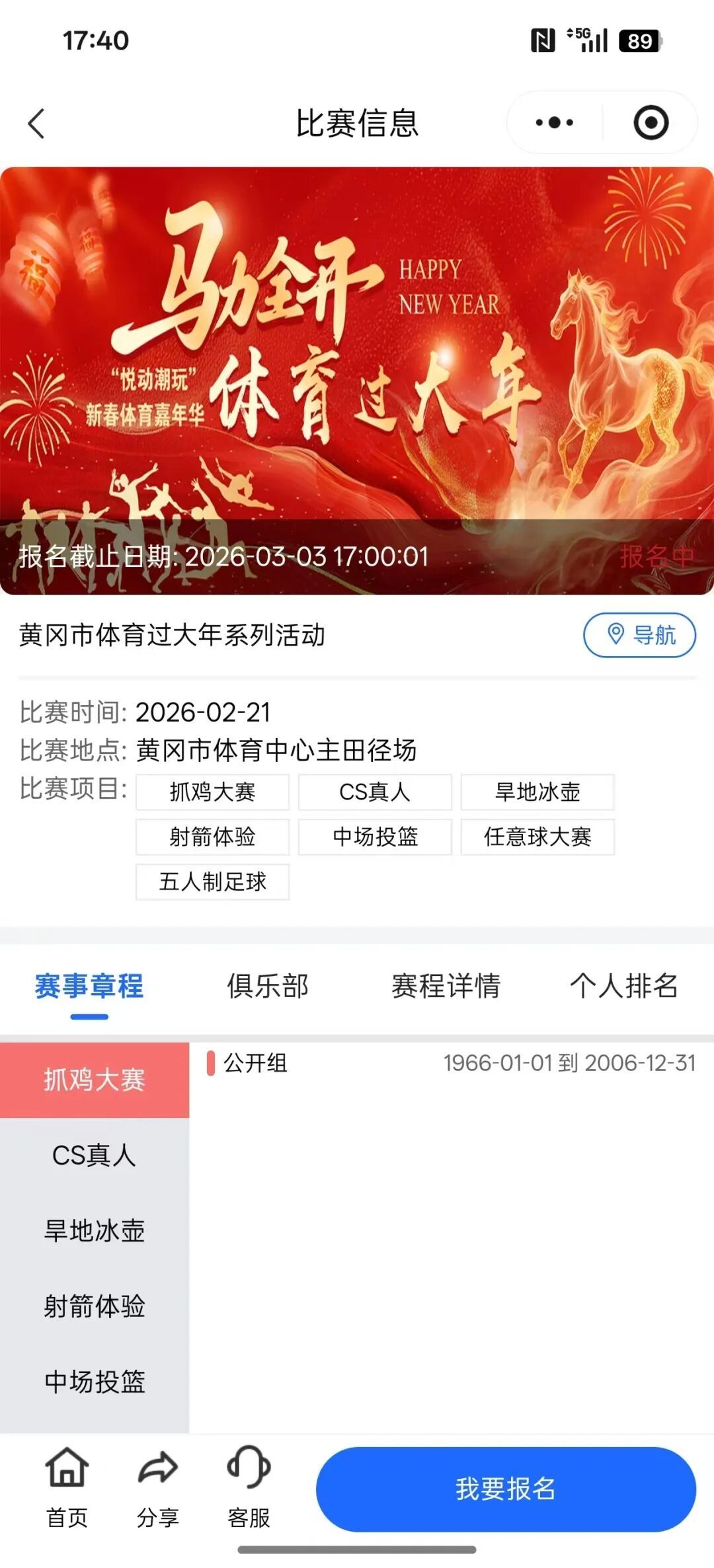The image size is (714, 1568).
Task: Open the 个人排名 tab
Action: 623,987
